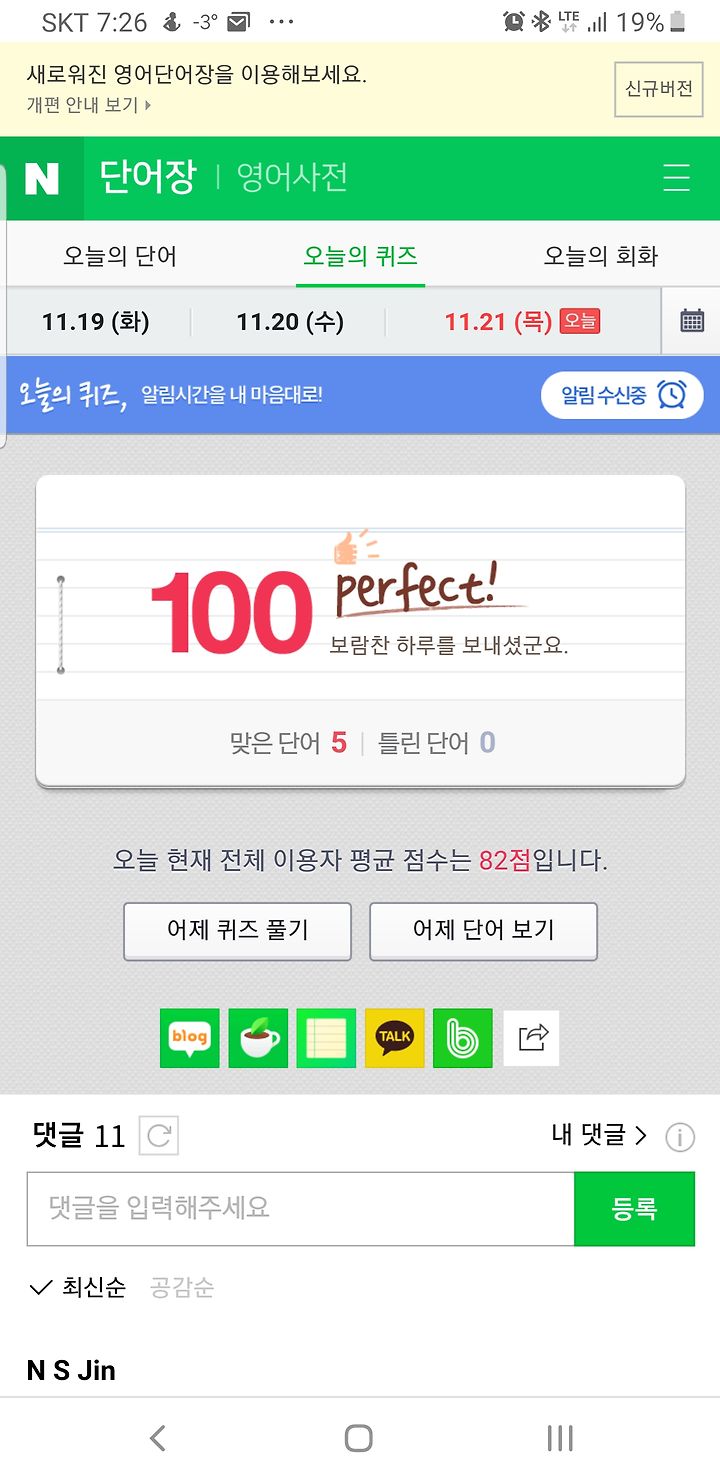720x1480 pixels.
Task: Switch to the 오늘의 회화 tab
Action: [x=601, y=256]
